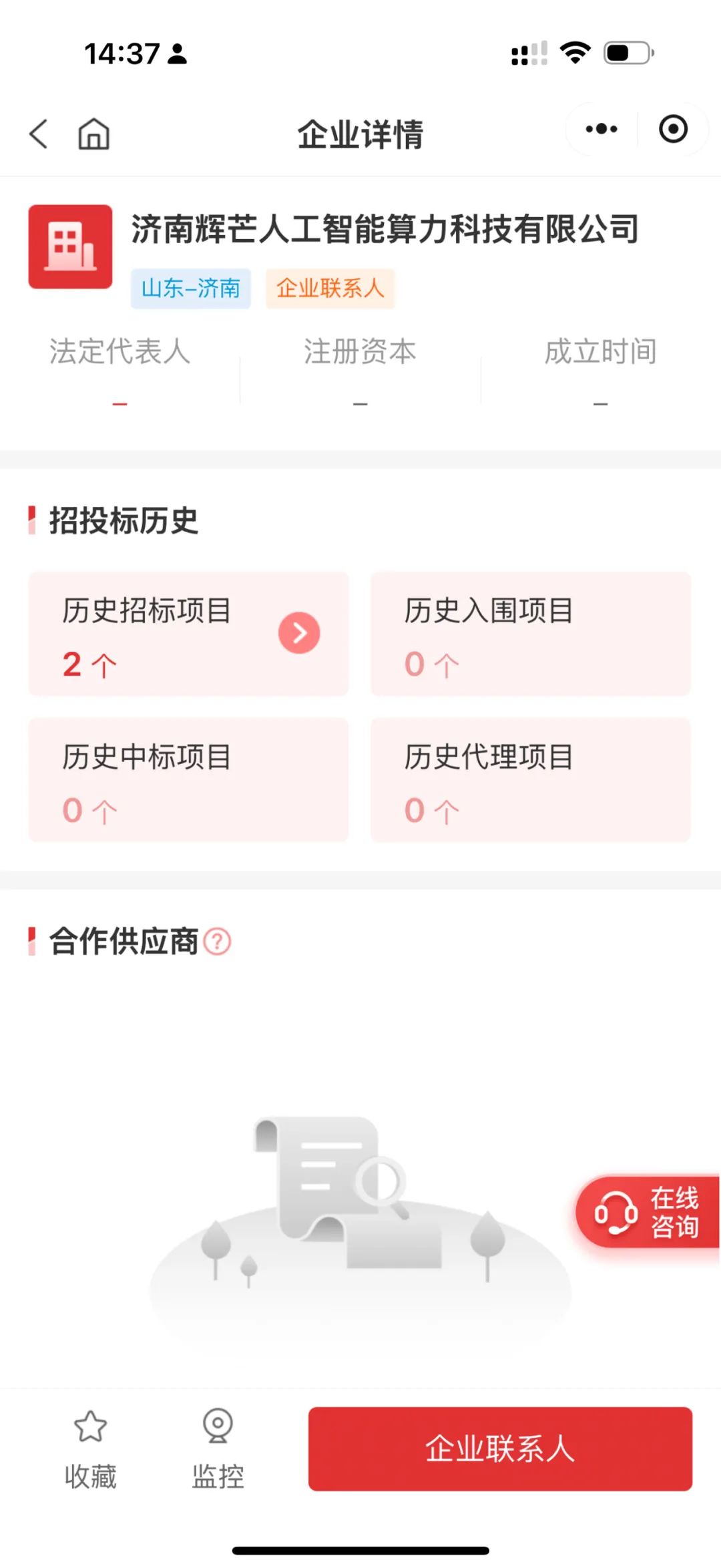Open the 历史入围项目 card

pyautogui.click(x=531, y=634)
